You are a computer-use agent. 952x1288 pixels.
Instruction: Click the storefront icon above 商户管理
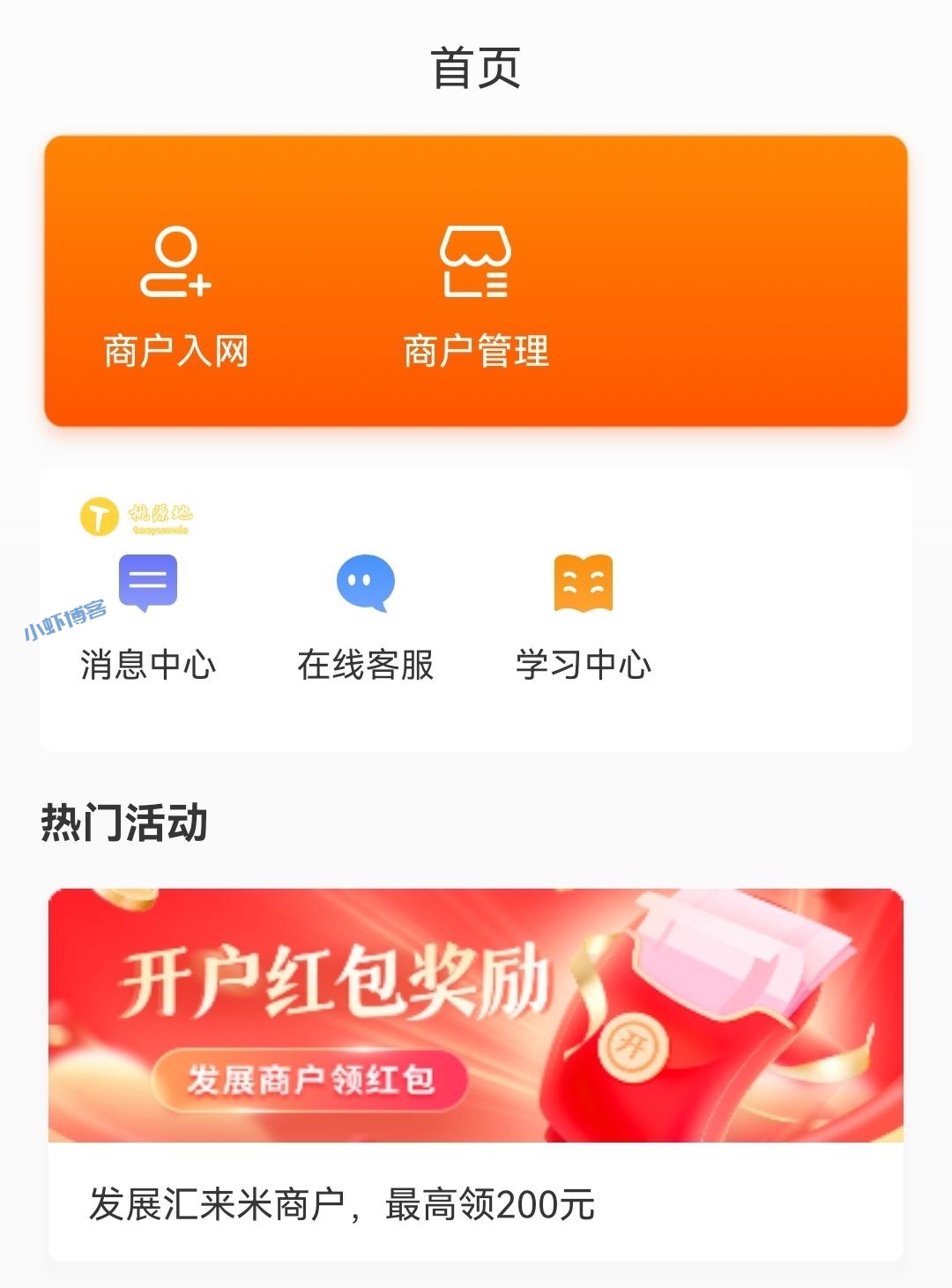click(476, 262)
